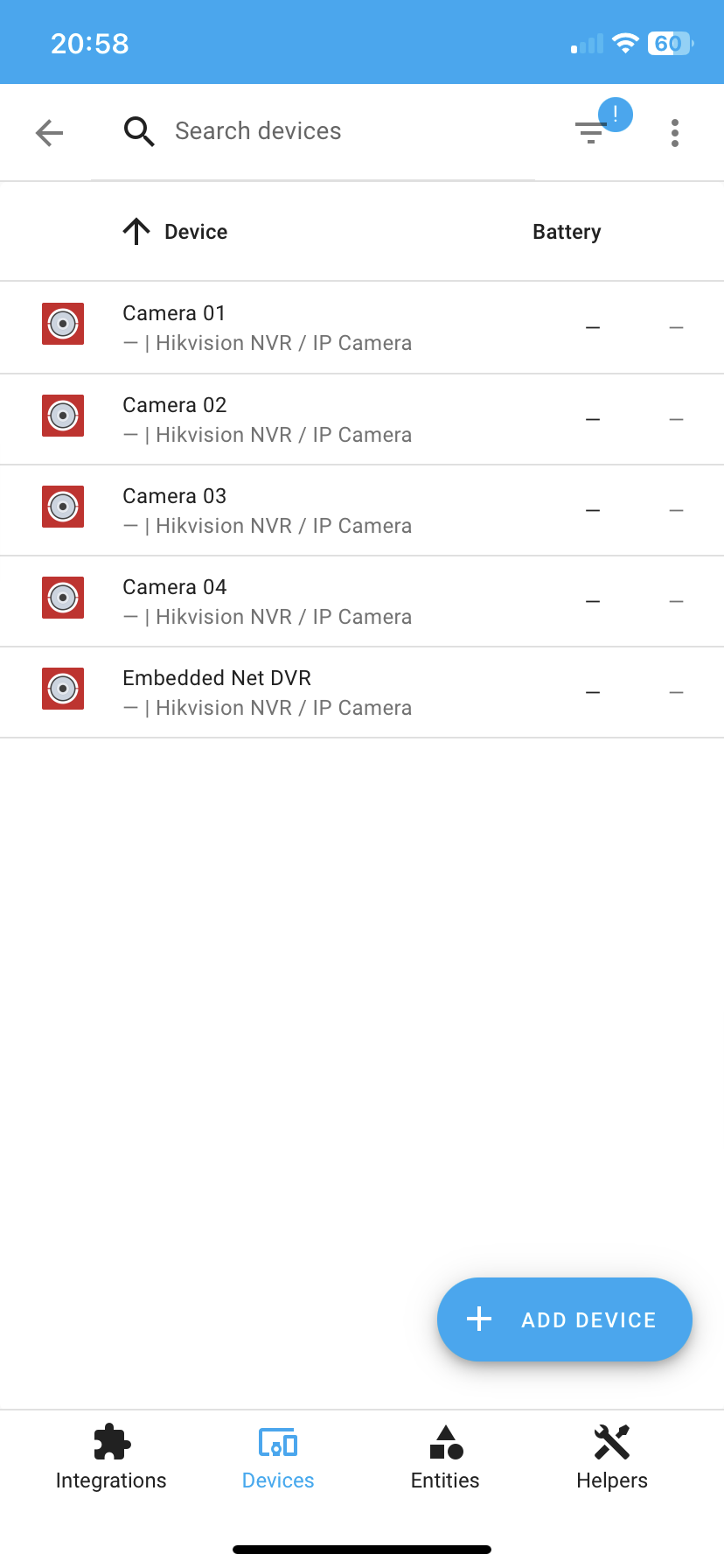
Task: Open the three-dot overflow menu
Action: tap(675, 133)
